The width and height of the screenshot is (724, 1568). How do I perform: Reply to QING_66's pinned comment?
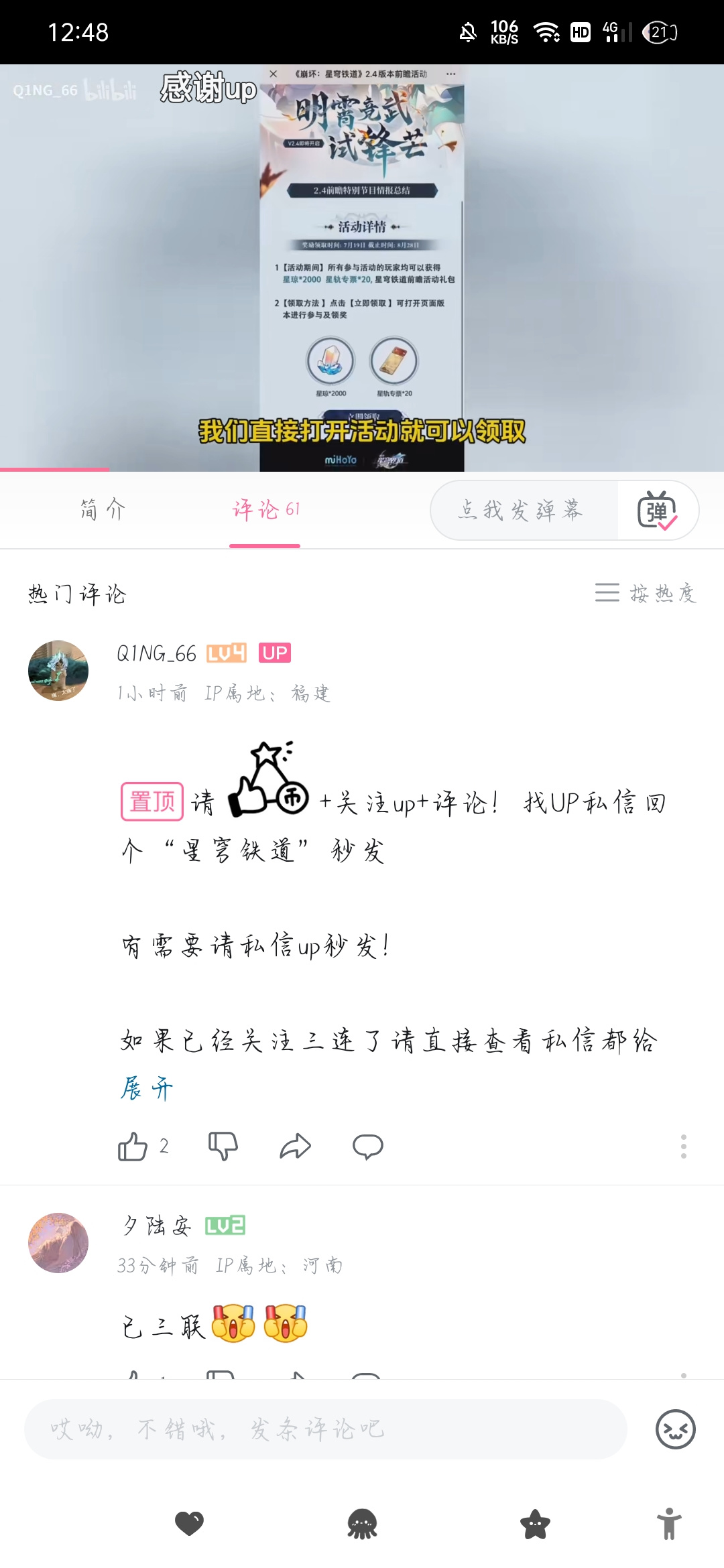click(x=368, y=1147)
